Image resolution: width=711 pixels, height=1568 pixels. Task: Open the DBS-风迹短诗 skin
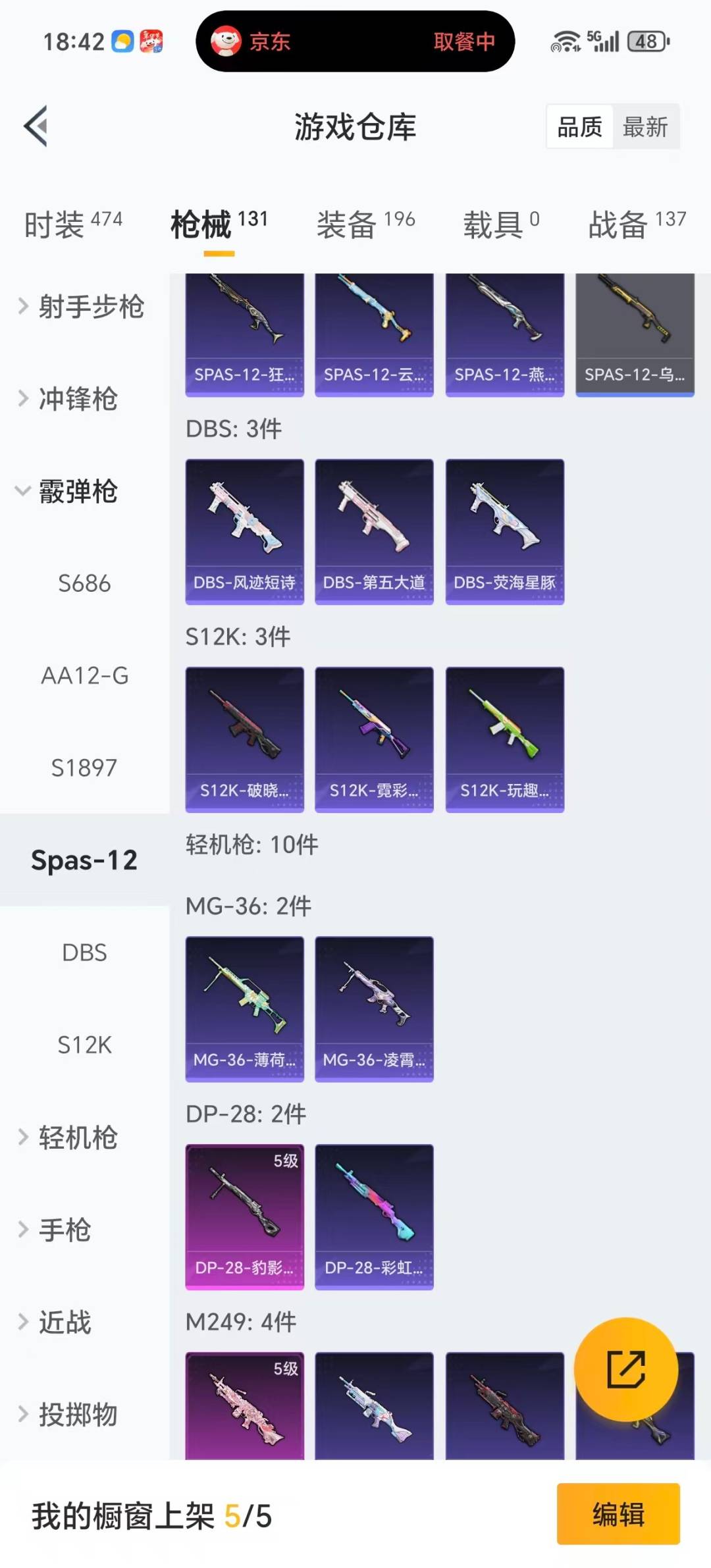[x=244, y=531]
